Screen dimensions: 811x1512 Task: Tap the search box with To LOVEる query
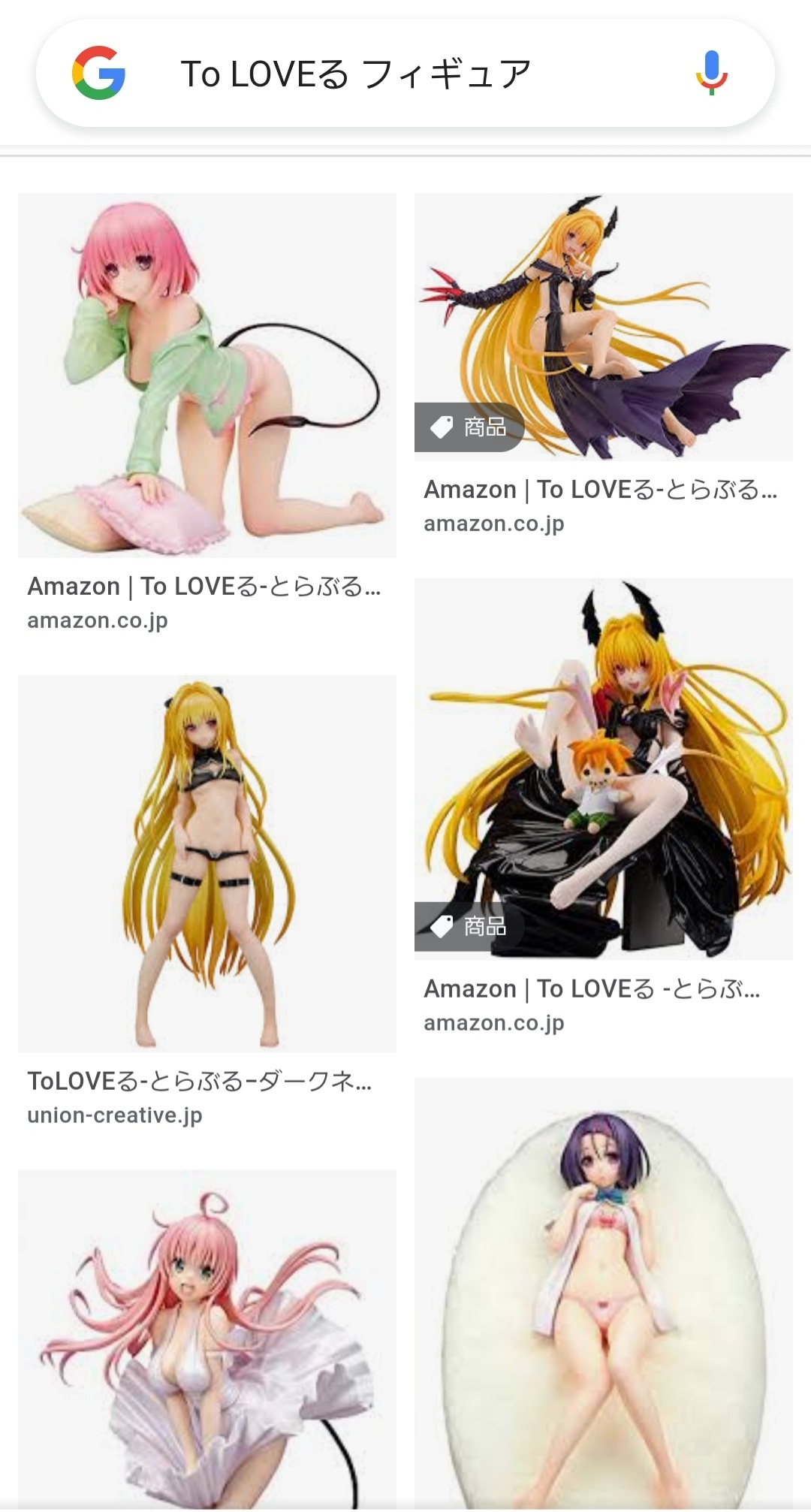click(x=405, y=74)
